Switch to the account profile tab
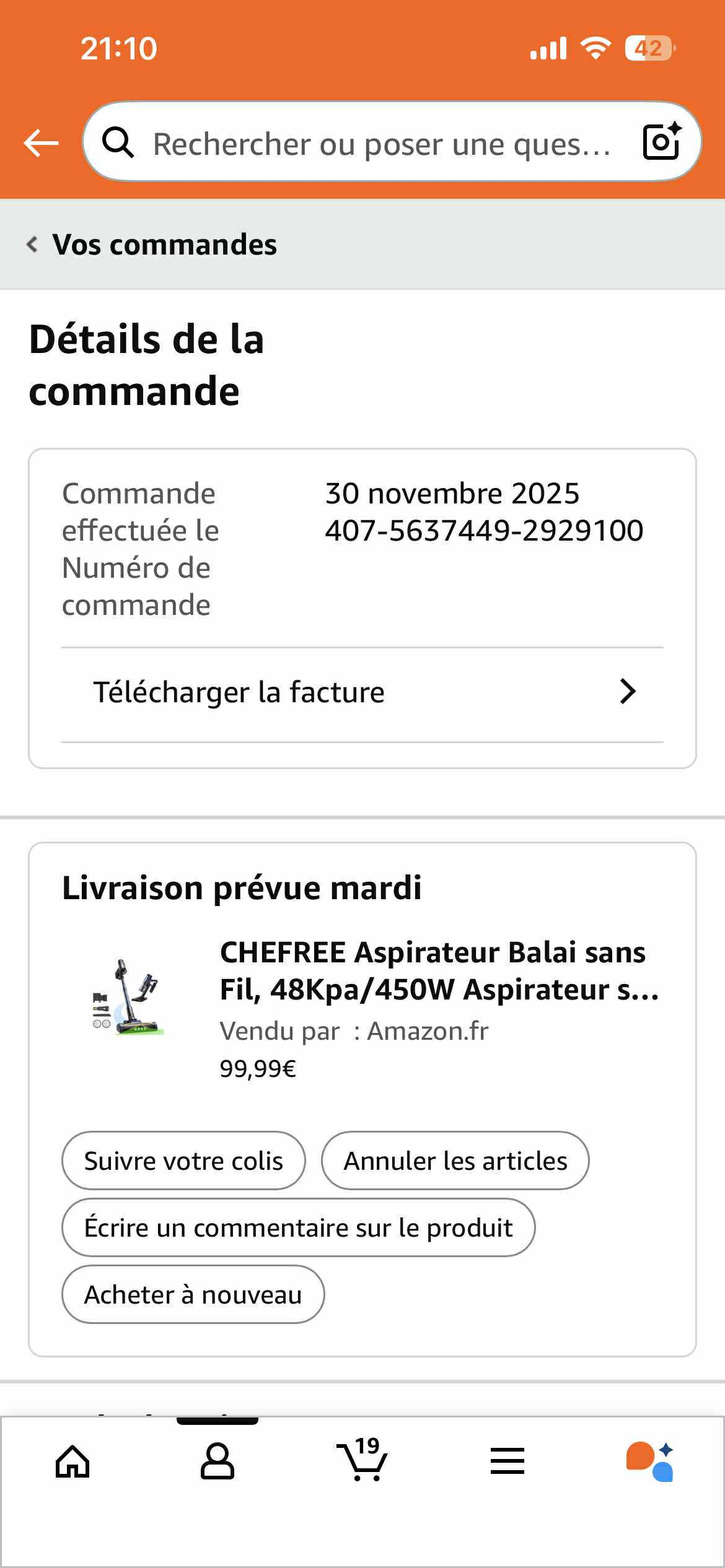Viewport: 725px width, 1568px height. pos(217,1461)
